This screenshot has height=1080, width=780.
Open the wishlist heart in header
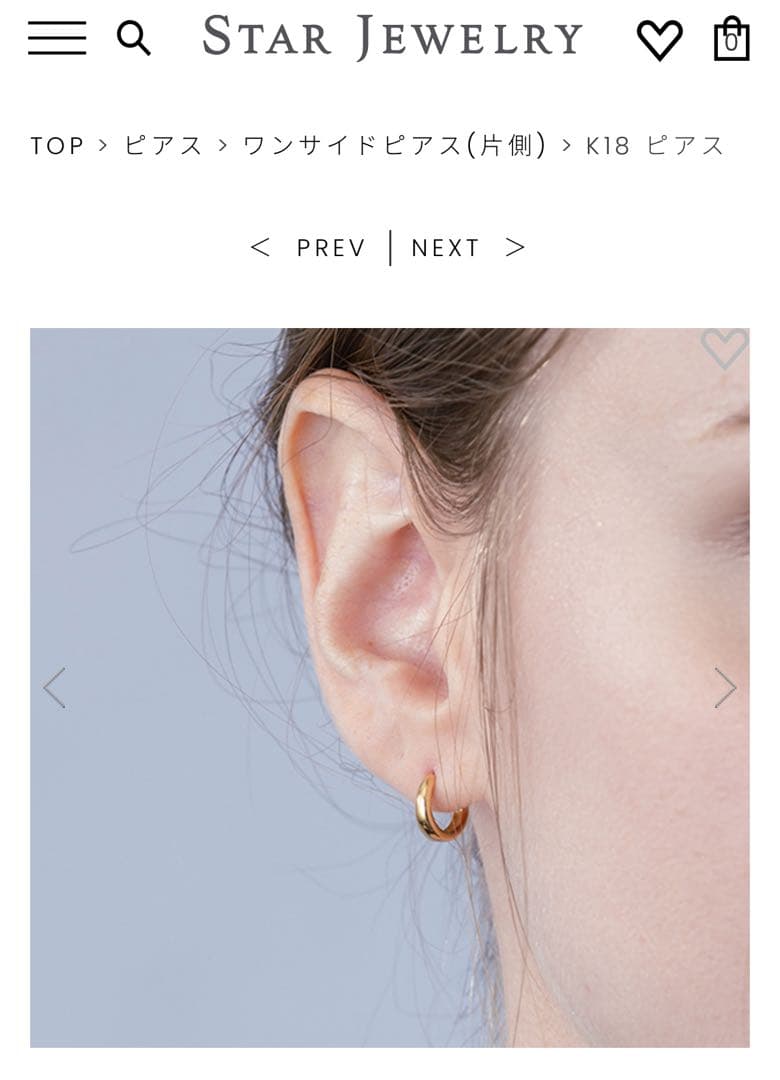pos(659,40)
